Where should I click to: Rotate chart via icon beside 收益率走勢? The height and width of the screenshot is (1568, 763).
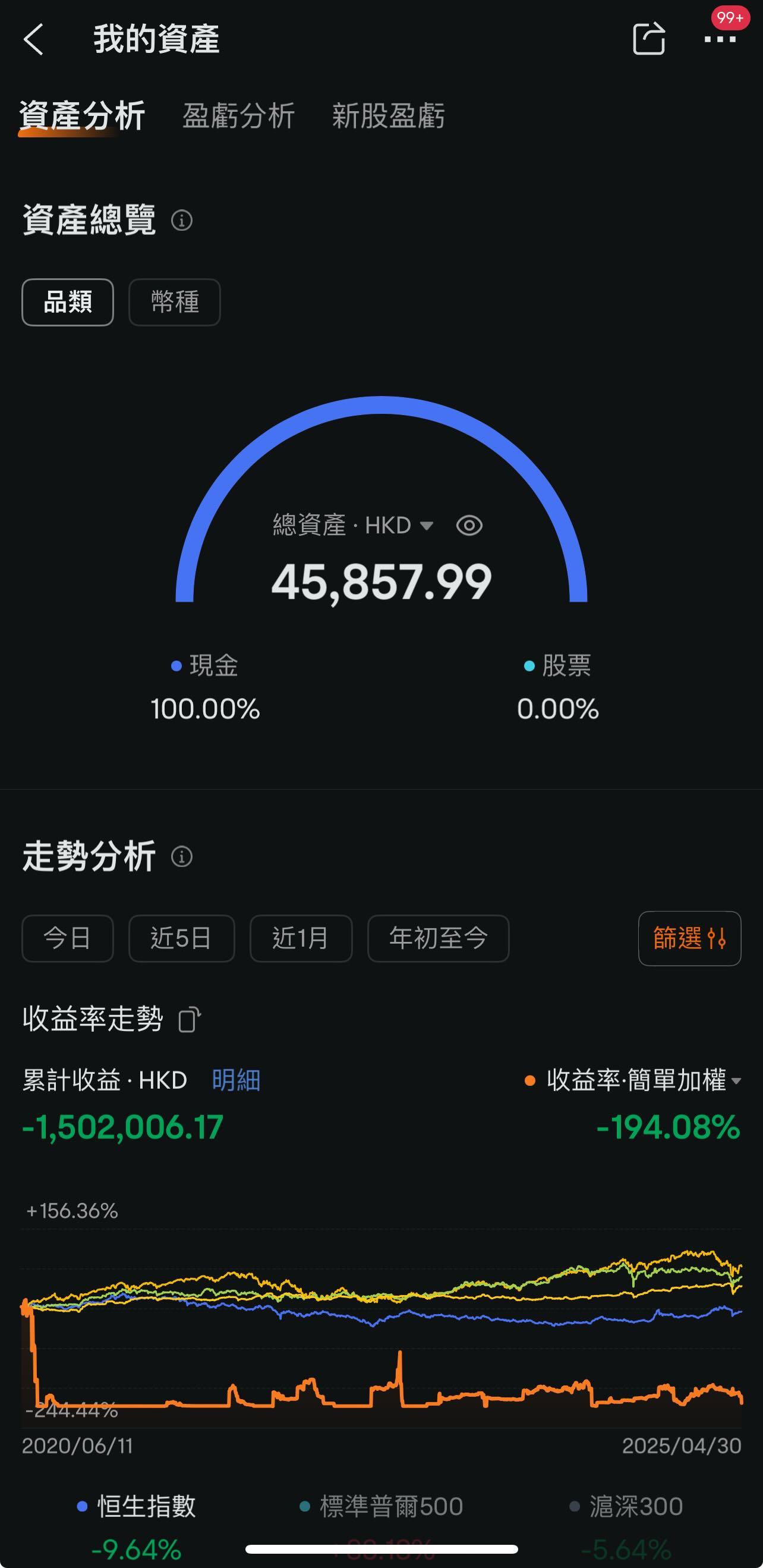(189, 1020)
